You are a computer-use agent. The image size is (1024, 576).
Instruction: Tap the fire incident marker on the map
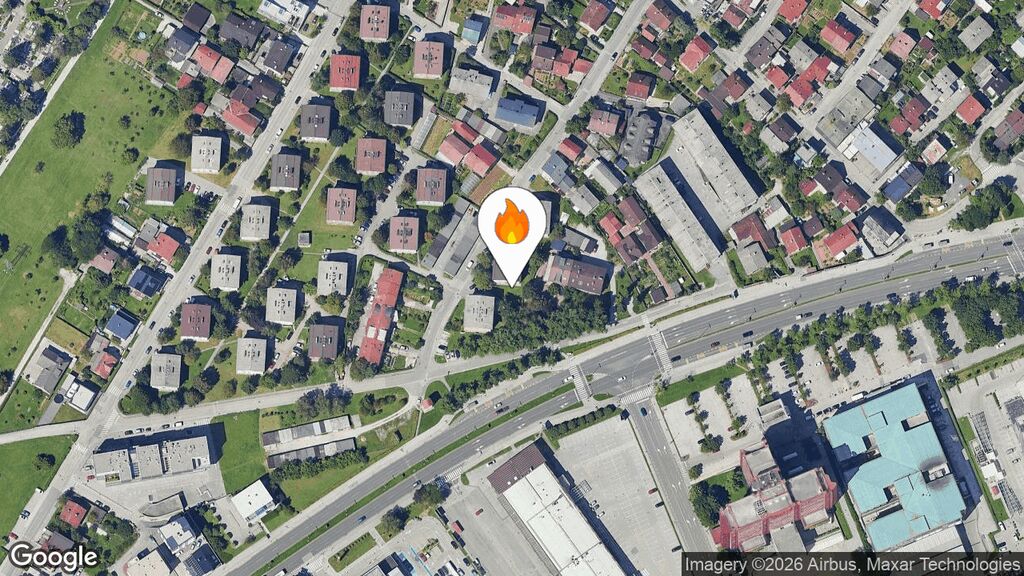pyautogui.click(x=512, y=226)
